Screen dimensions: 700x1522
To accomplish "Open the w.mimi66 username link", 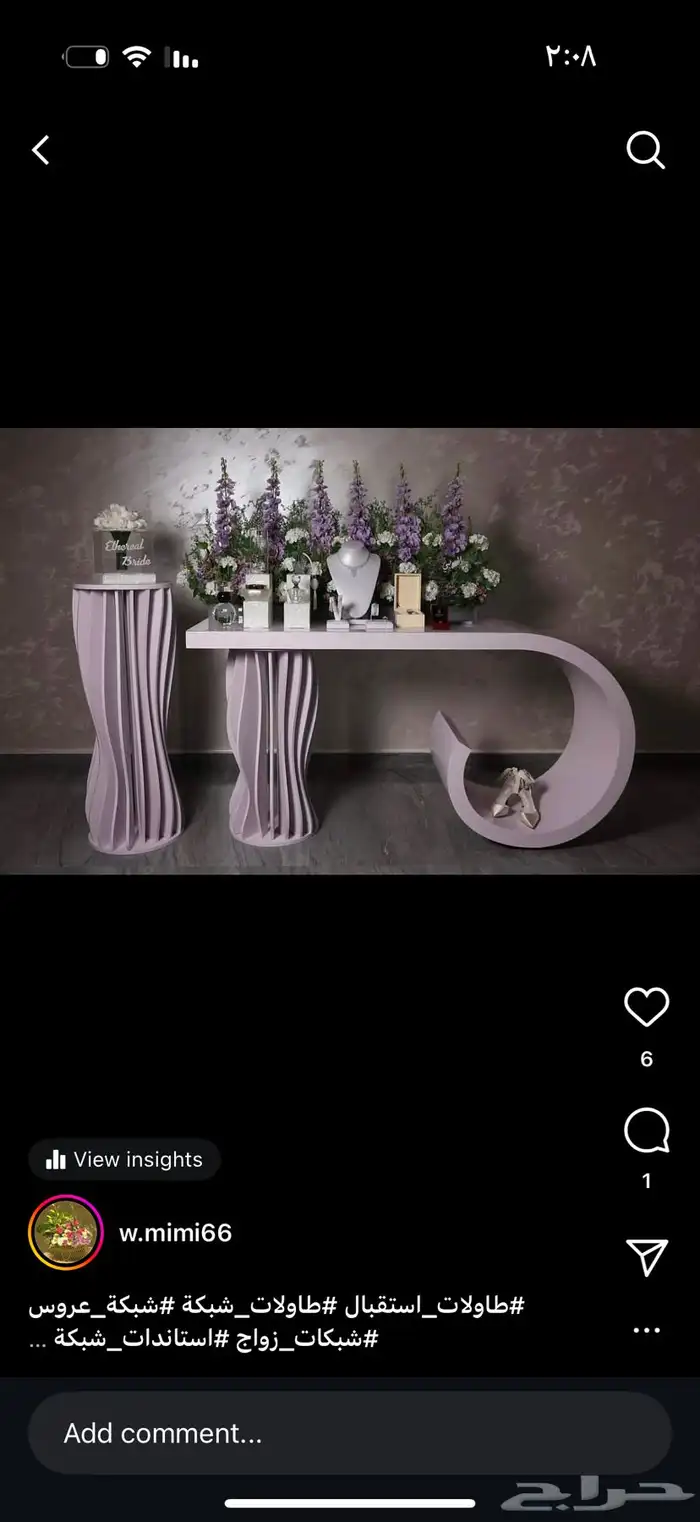I will [175, 1233].
